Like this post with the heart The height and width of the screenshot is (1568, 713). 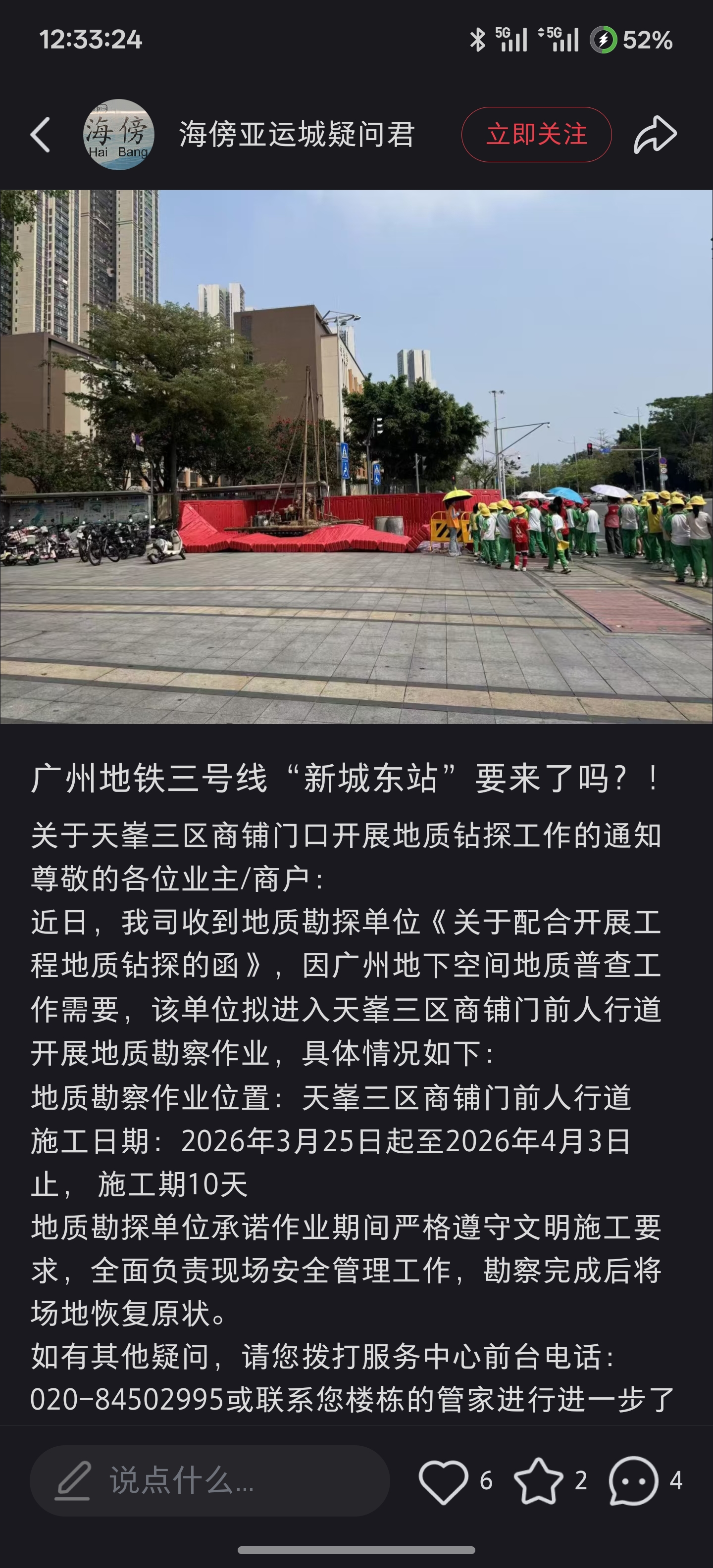click(443, 1480)
